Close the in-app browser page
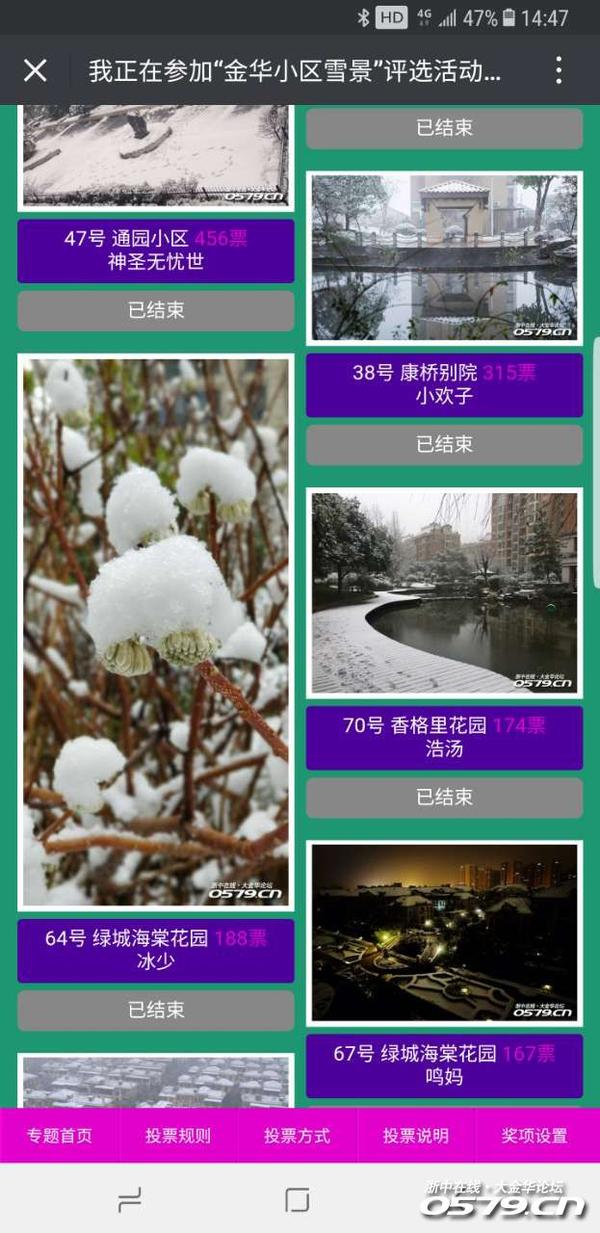 coord(35,70)
